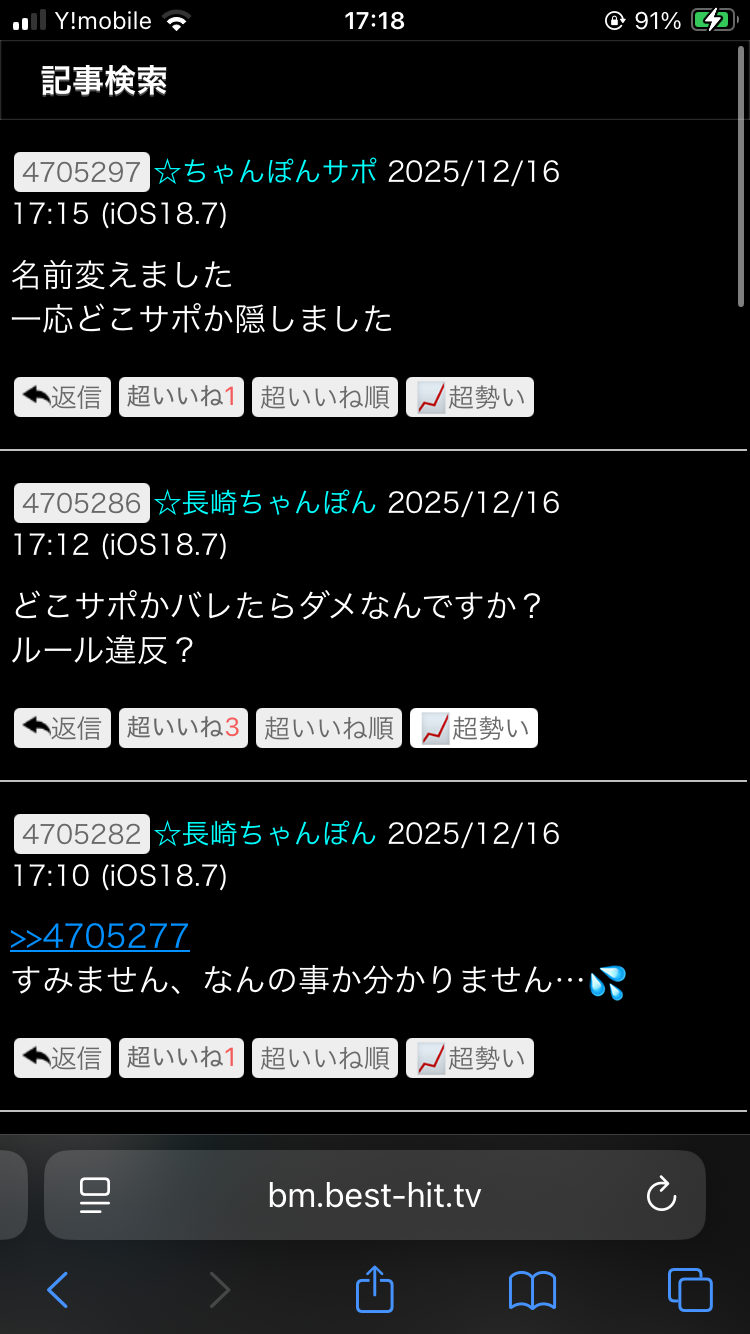Tap post number 4705297
The height and width of the screenshot is (1334, 750).
81,172
